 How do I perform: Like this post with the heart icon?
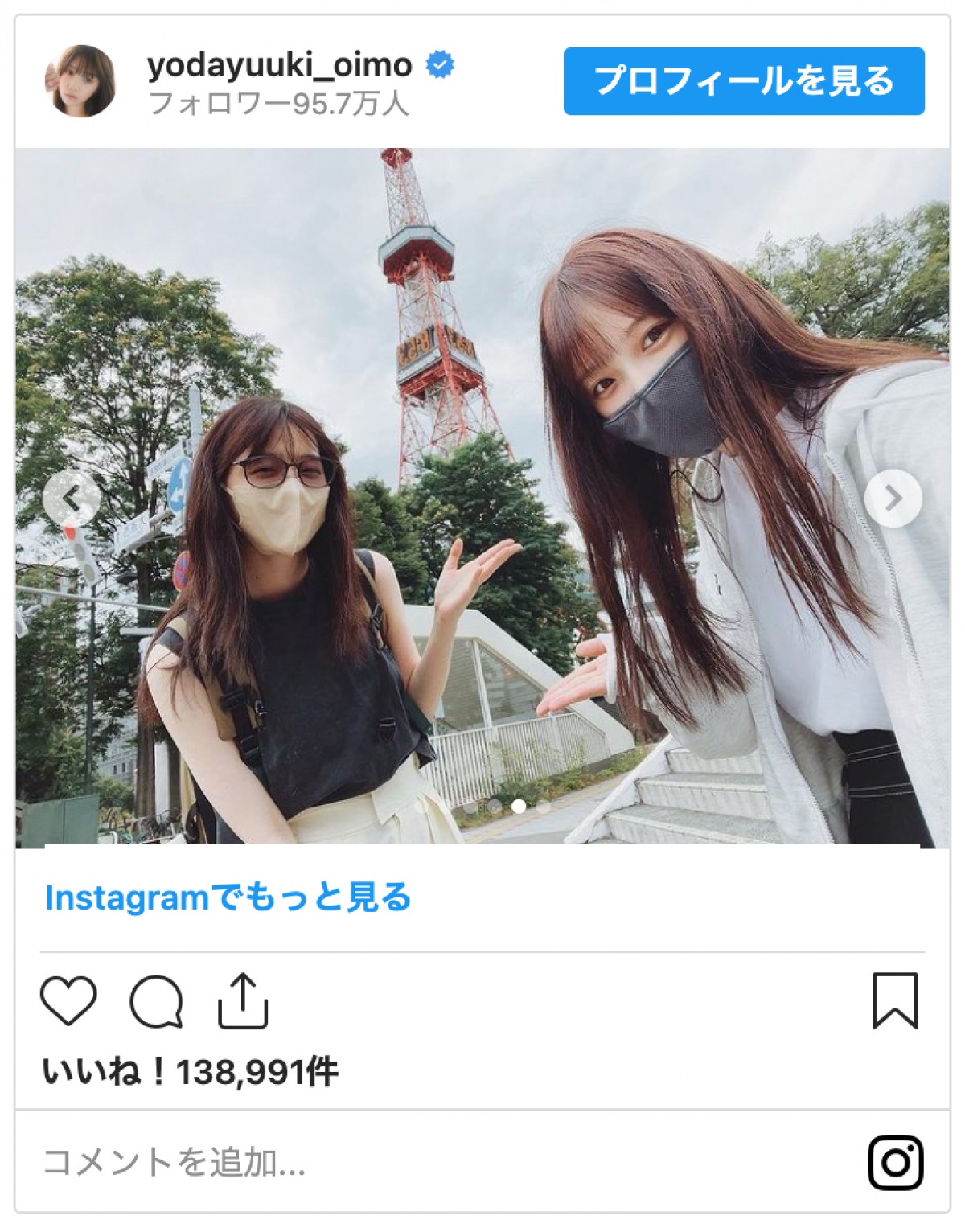[x=68, y=1000]
